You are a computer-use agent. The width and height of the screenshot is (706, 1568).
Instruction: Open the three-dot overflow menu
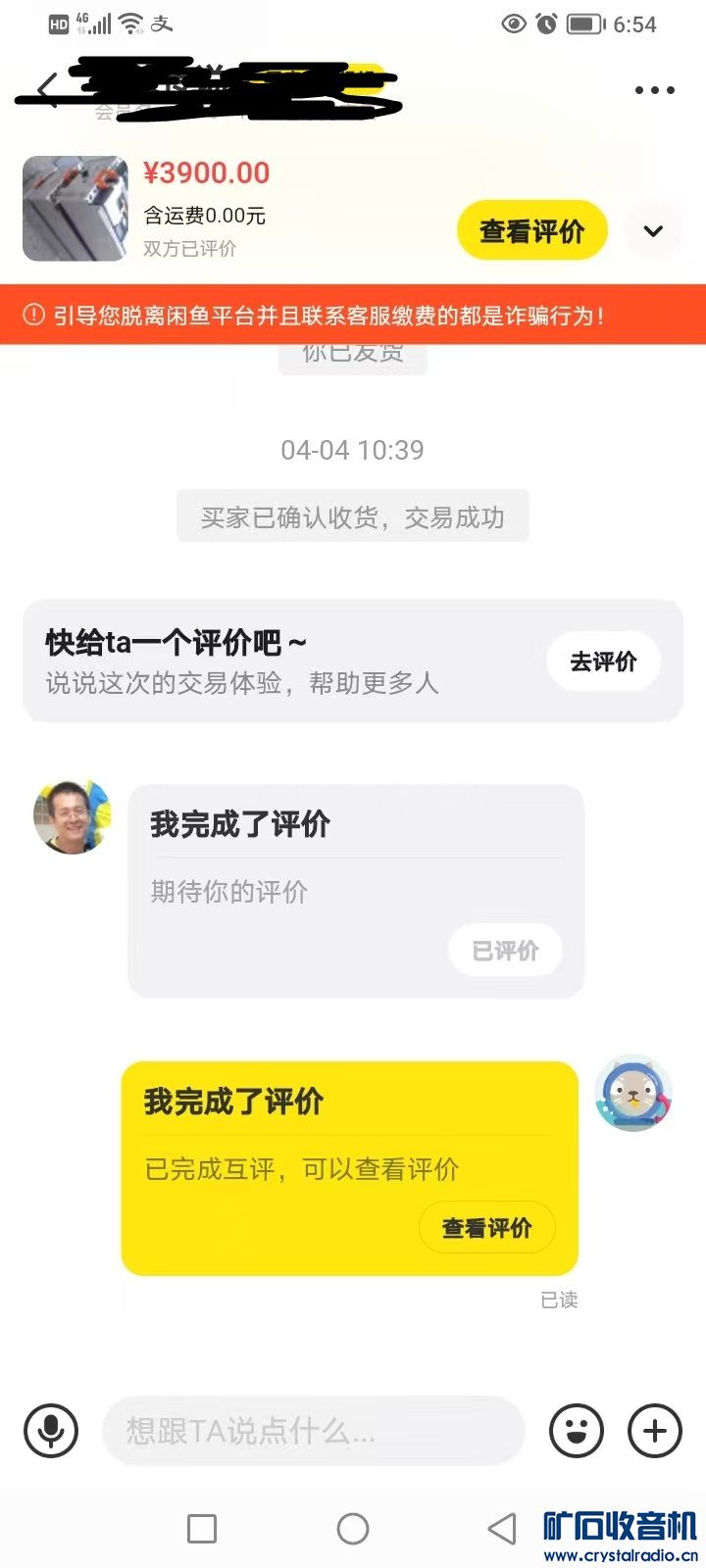(x=654, y=90)
